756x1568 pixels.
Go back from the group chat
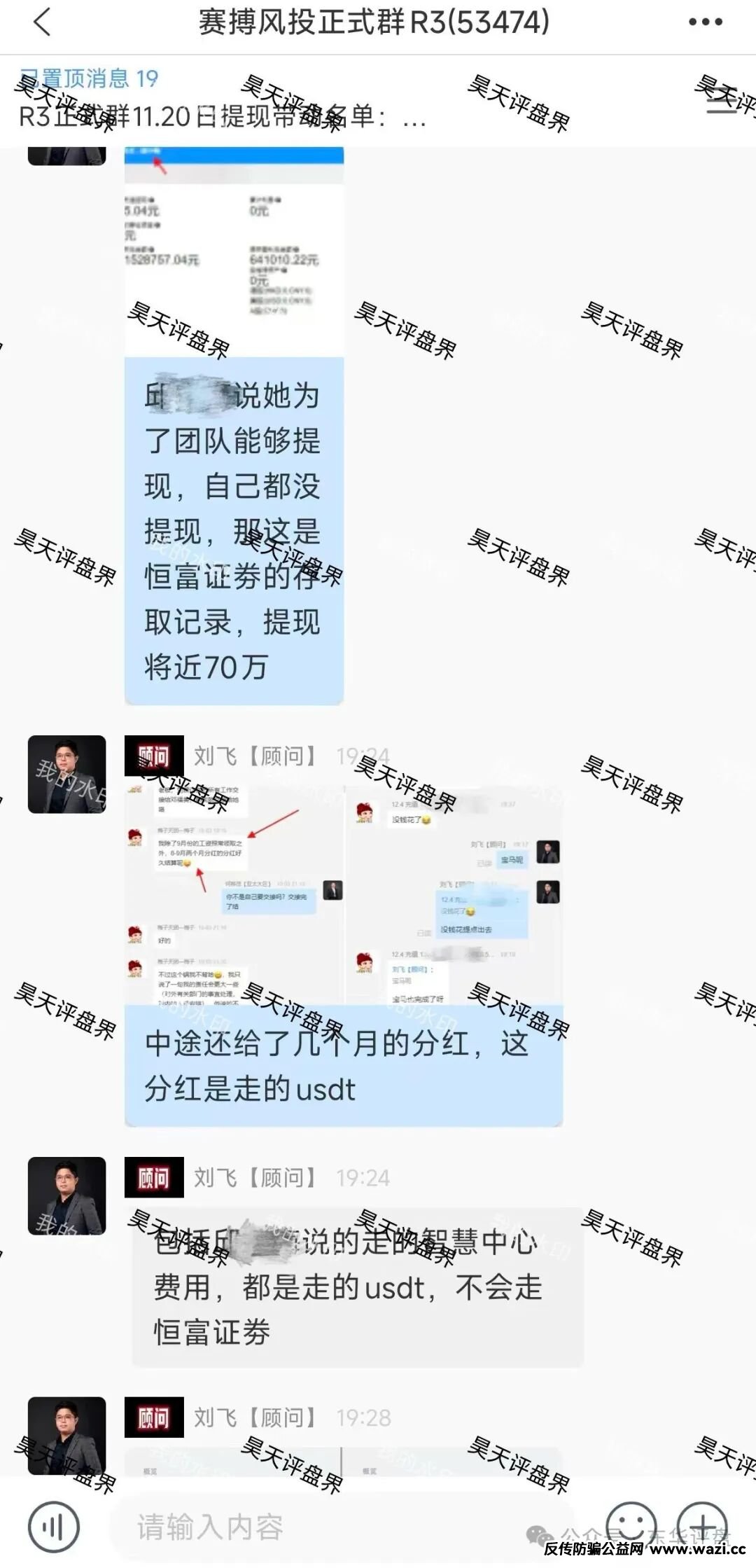click(x=42, y=22)
